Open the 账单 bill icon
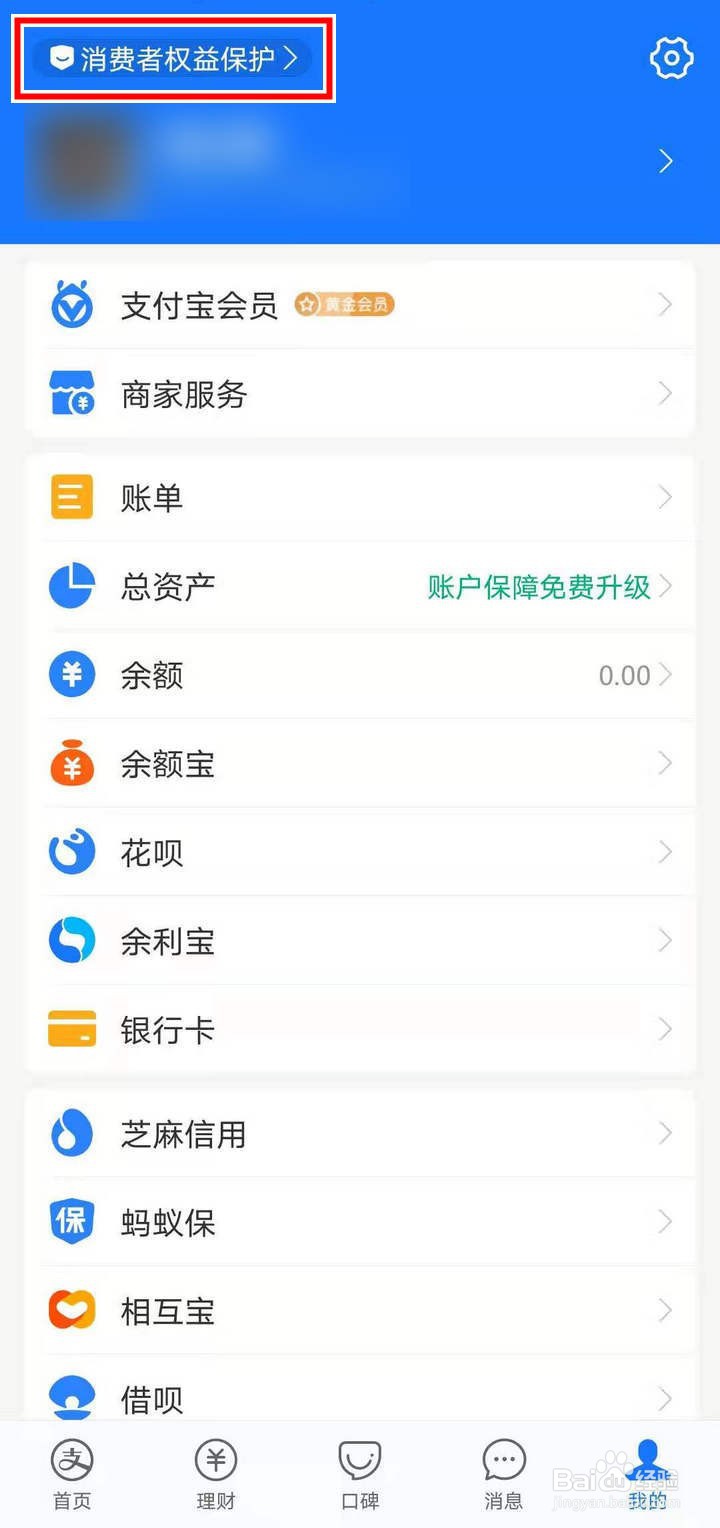 pyautogui.click(x=70, y=497)
